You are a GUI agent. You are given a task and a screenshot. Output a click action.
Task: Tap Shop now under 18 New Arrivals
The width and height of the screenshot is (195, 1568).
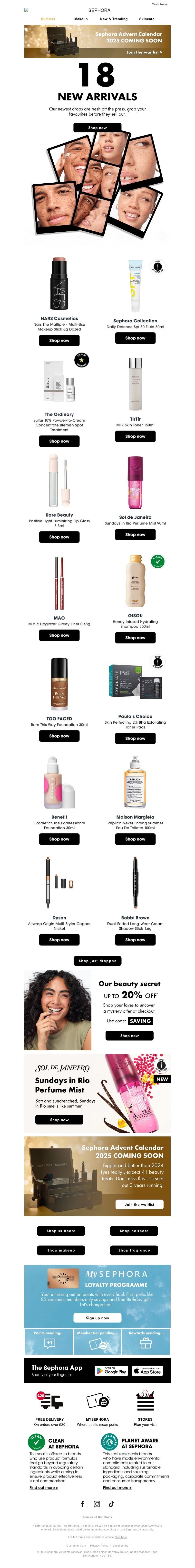(97, 128)
